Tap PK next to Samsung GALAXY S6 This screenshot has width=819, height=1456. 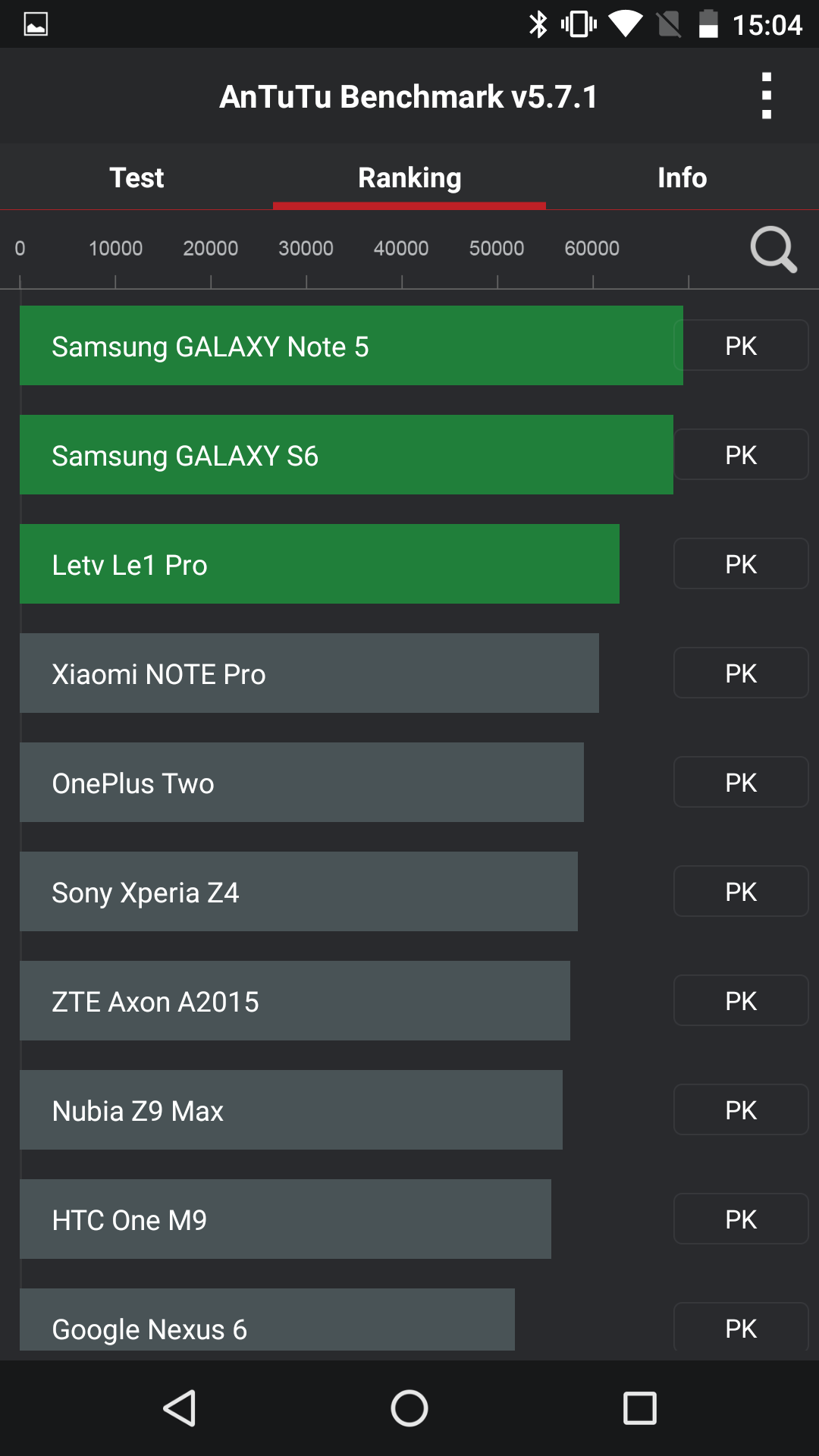pyautogui.click(x=741, y=455)
